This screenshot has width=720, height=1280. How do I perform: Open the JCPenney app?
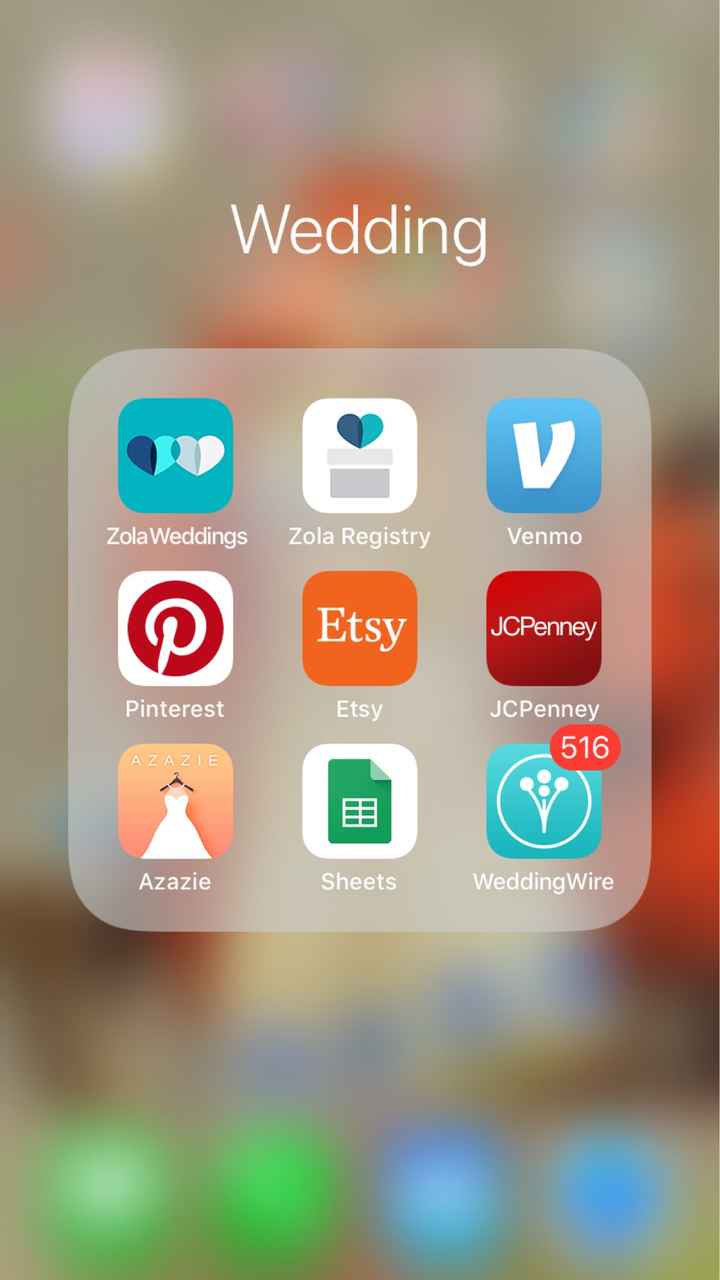tap(544, 628)
